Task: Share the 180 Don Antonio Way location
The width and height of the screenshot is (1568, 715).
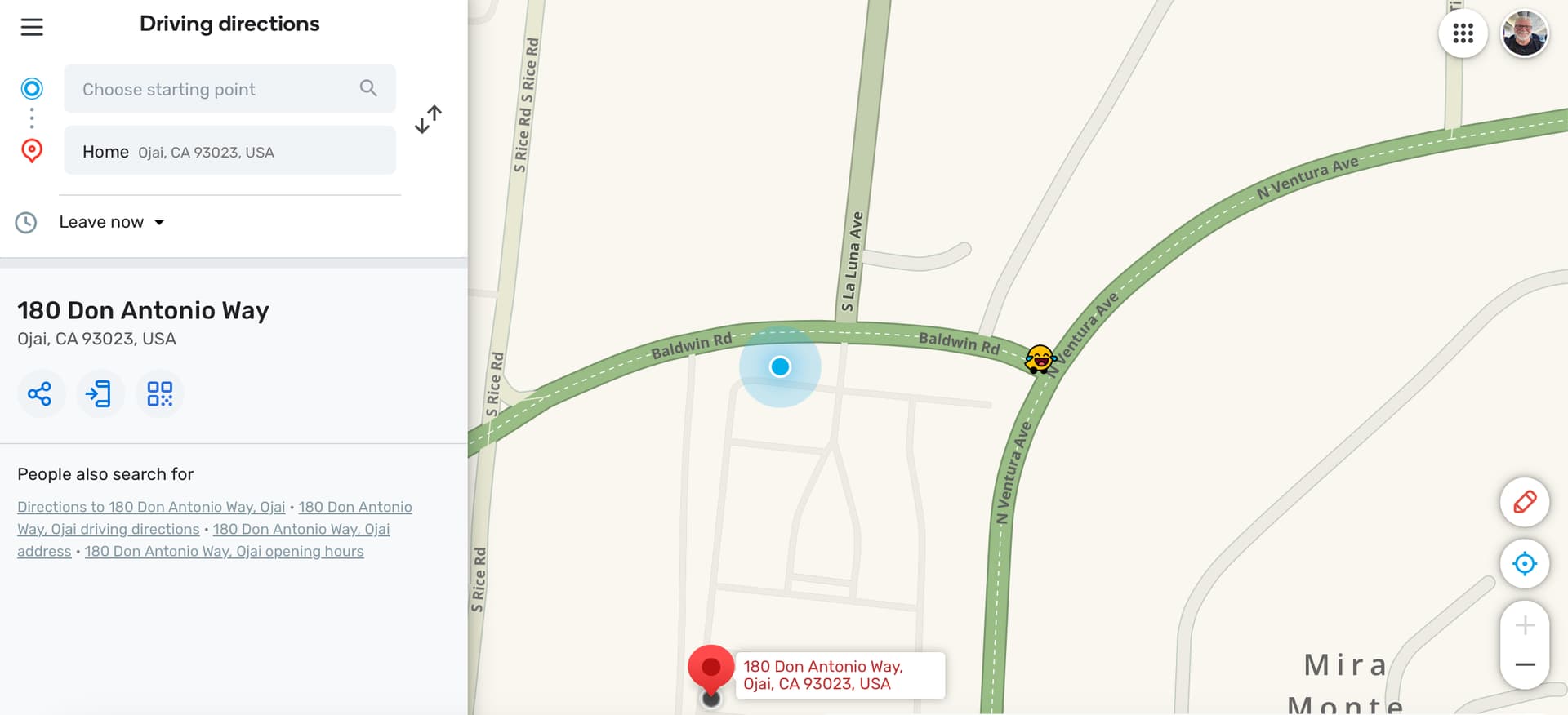Action: [40, 394]
